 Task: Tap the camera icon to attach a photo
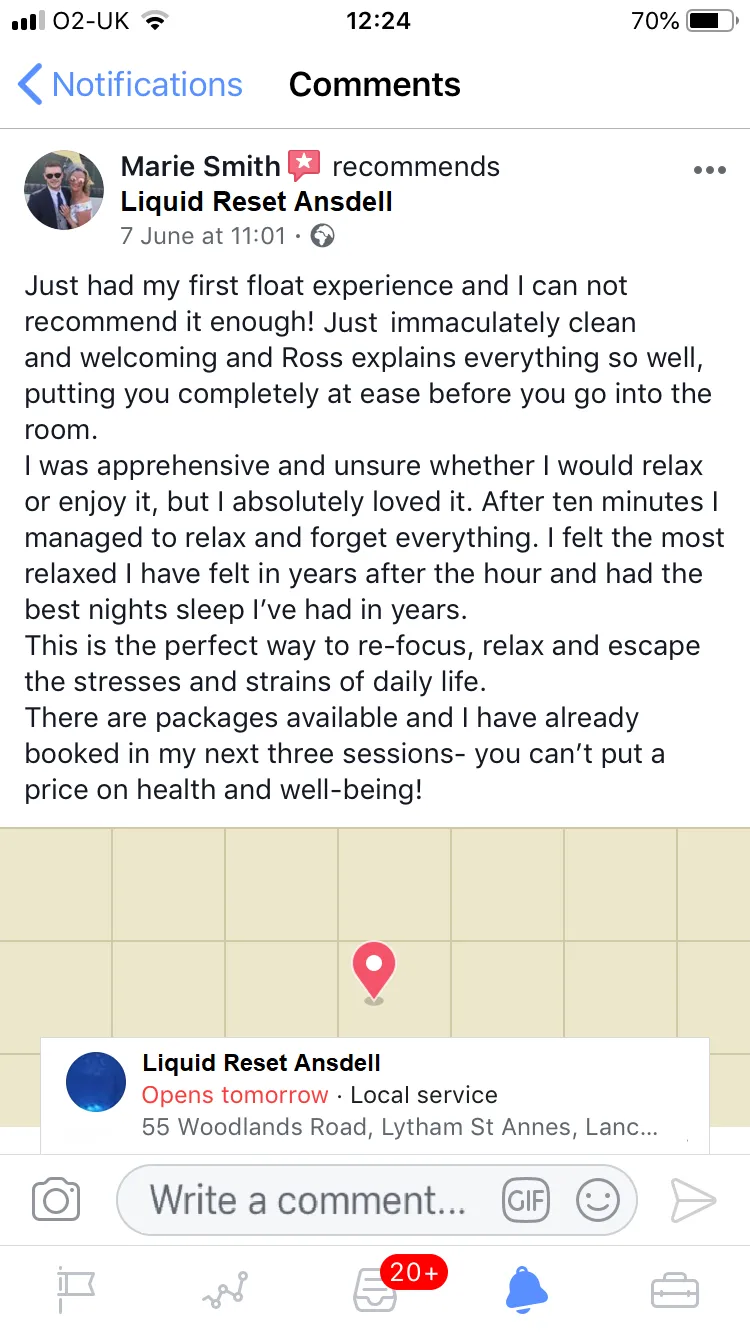tap(56, 1200)
